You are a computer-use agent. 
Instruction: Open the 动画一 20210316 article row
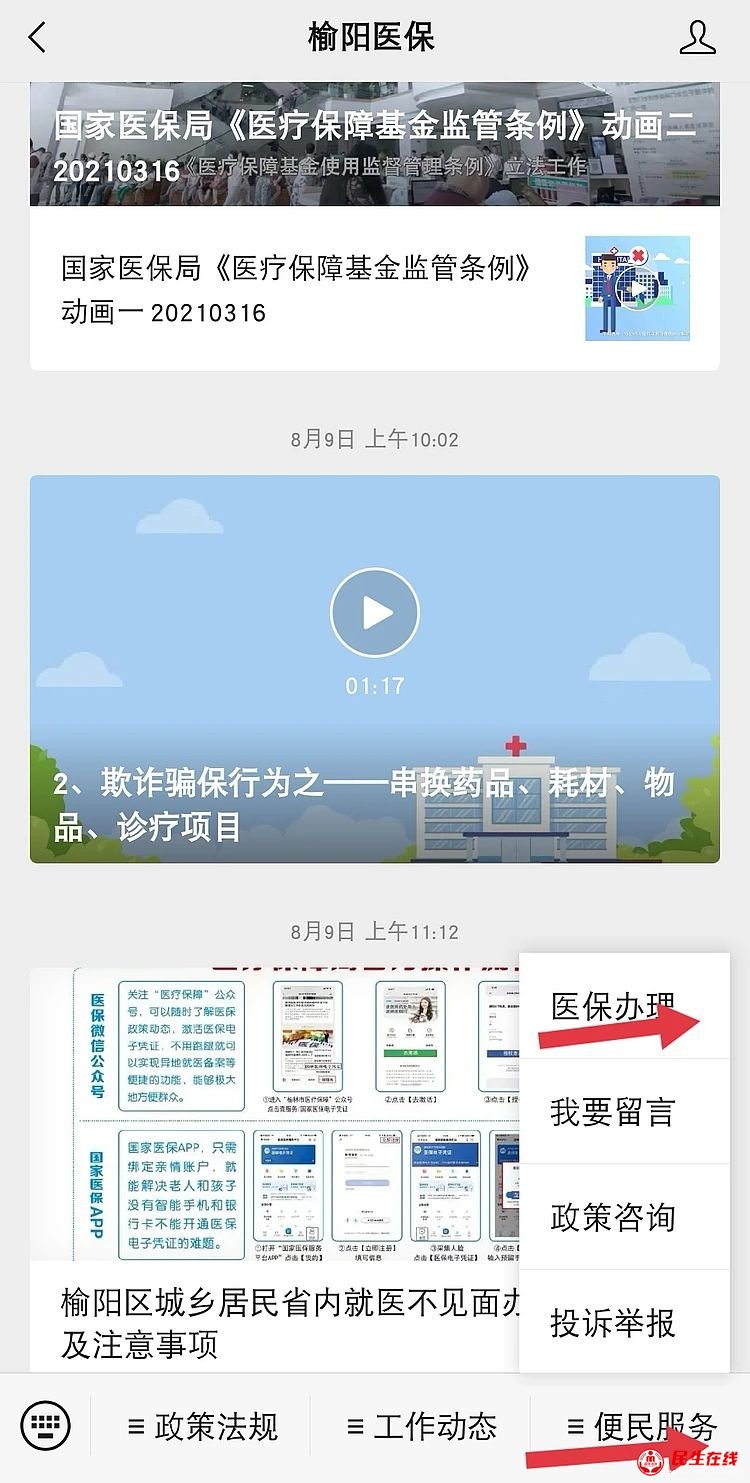(375, 288)
